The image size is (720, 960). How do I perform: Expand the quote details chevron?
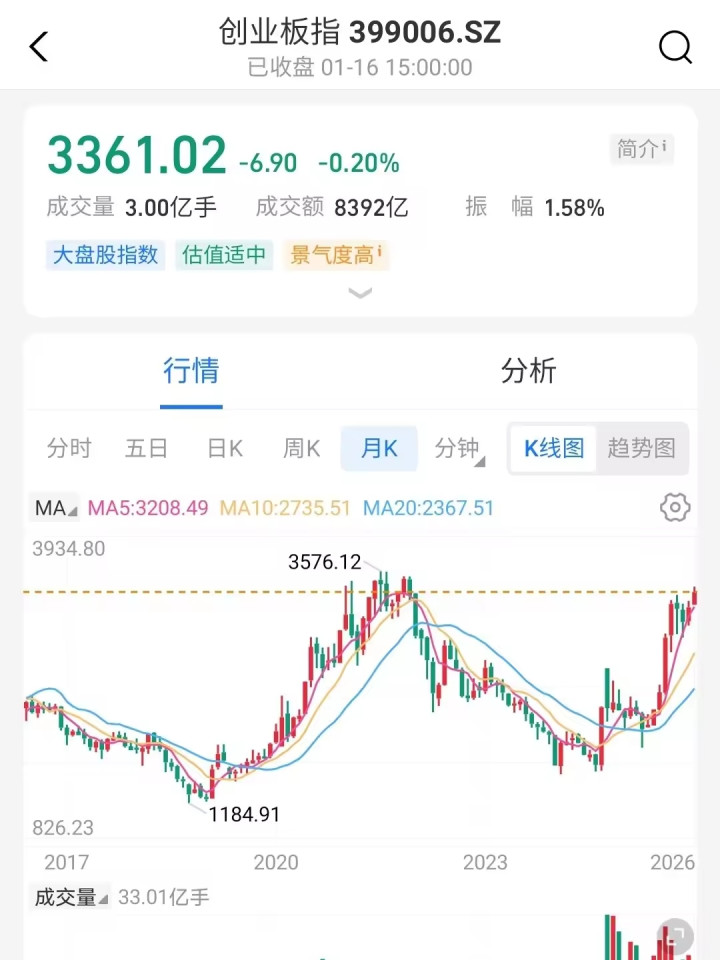360,293
